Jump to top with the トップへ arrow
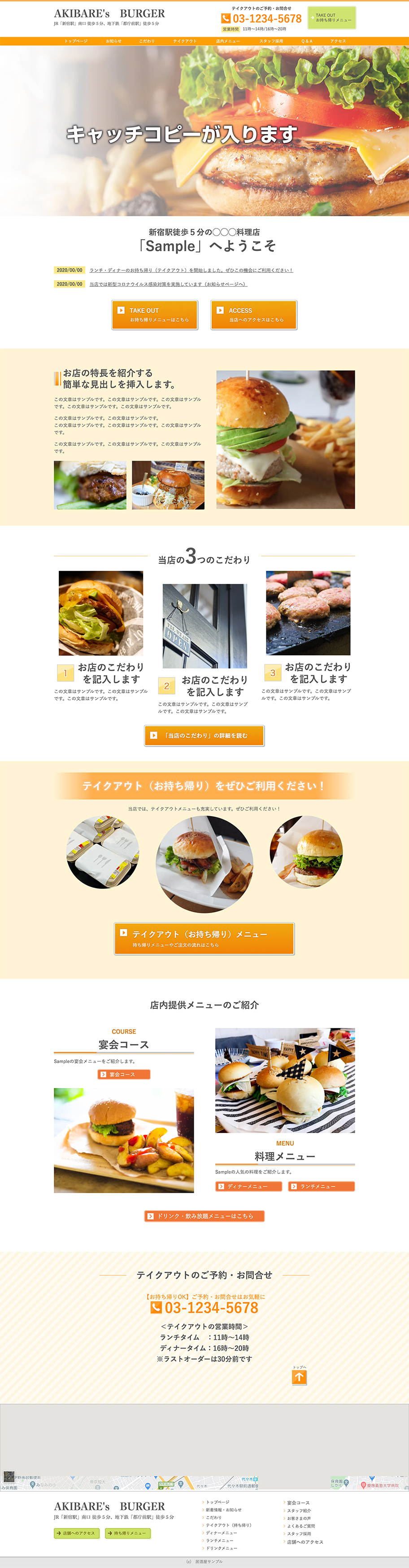 coord(299,1376)
